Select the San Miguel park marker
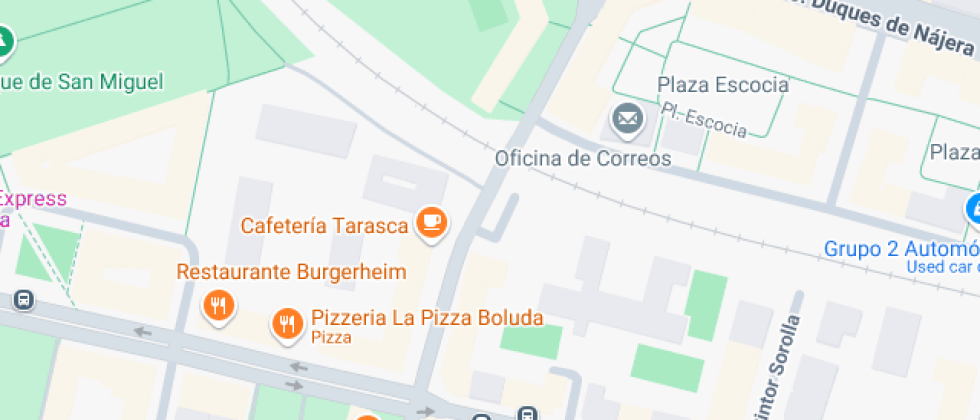980x420 pixels. (4, 42)
